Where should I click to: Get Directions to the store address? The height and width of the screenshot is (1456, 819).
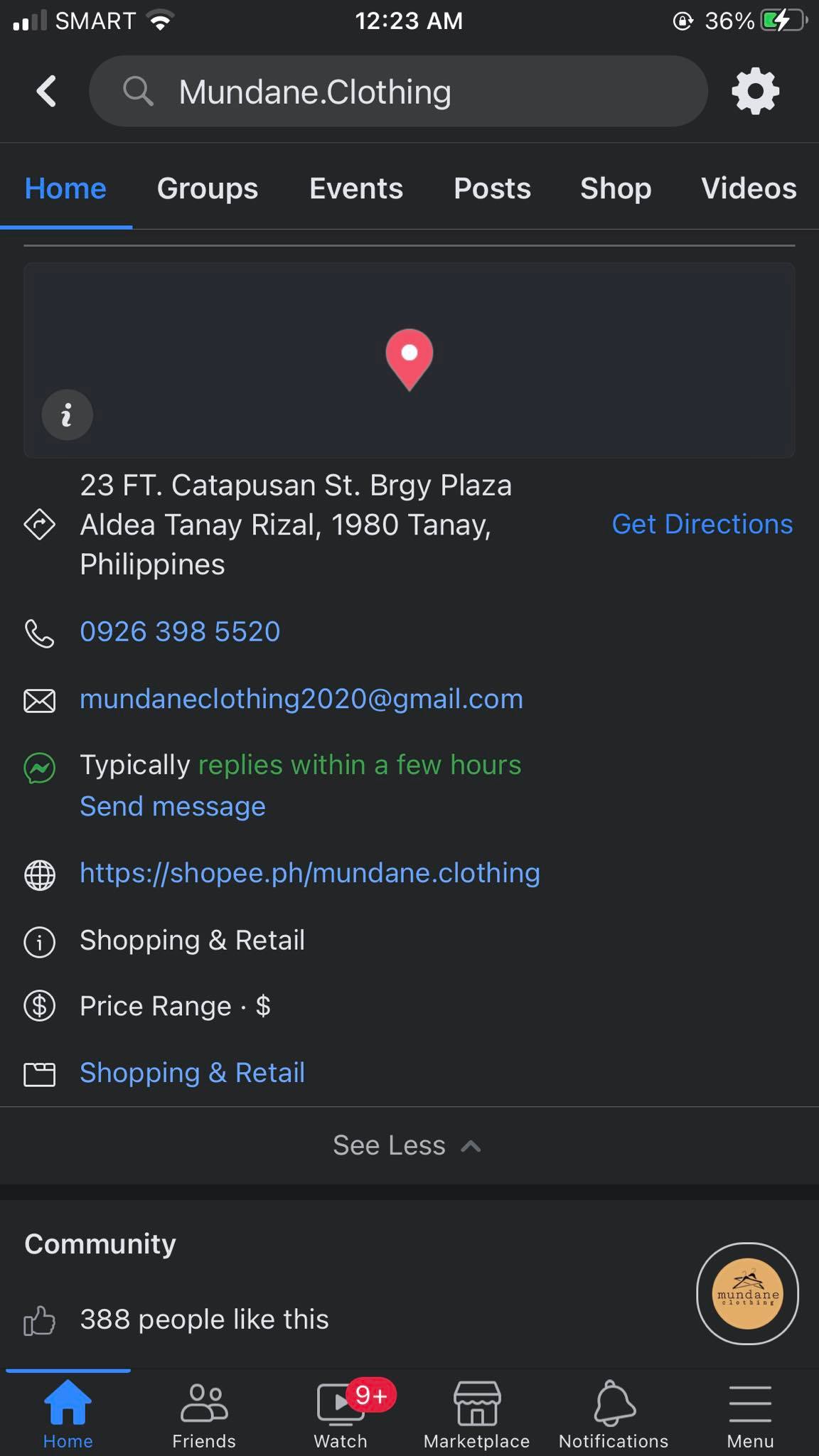coord(702,524)
